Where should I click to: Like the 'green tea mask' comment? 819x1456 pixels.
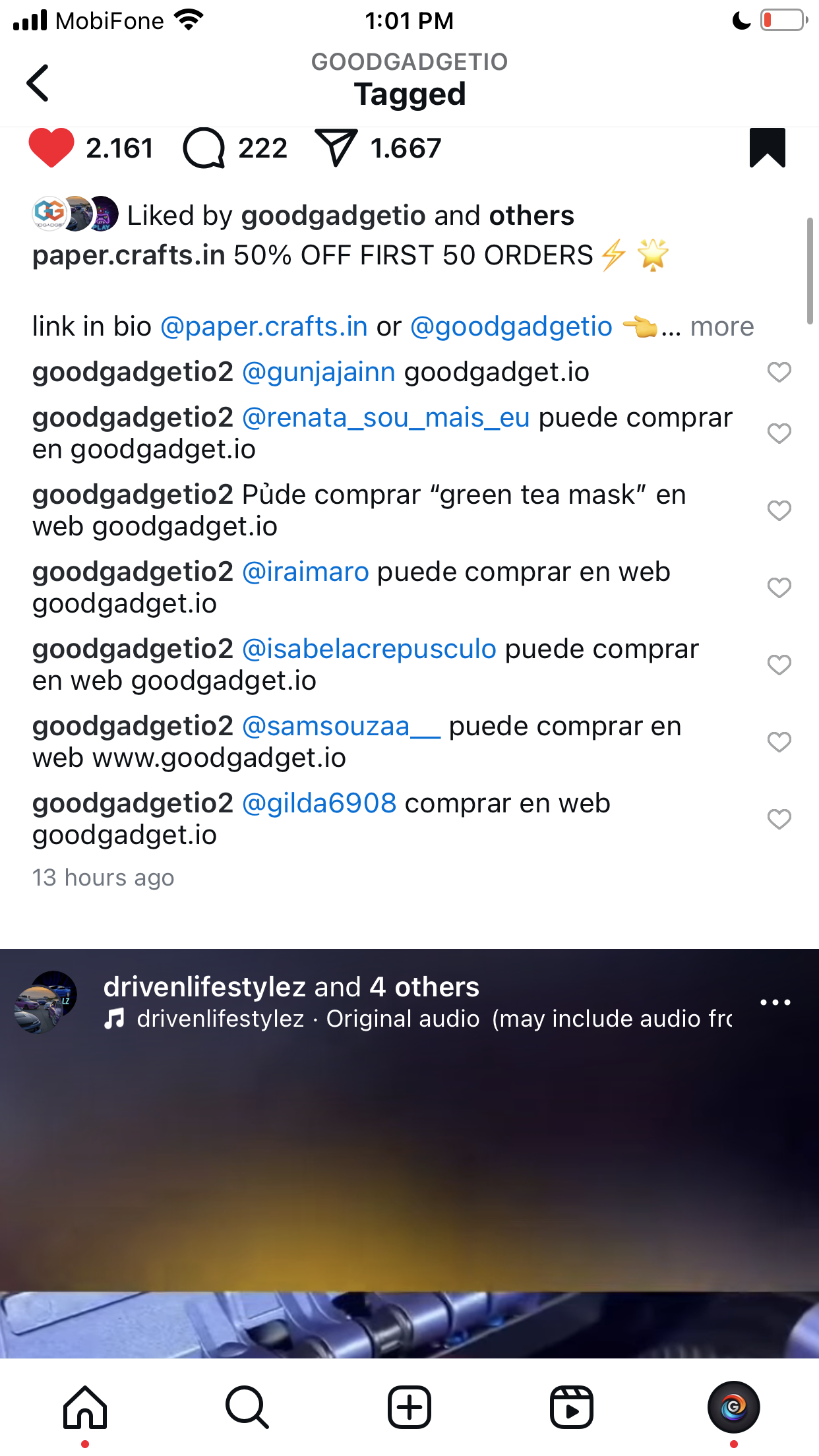[779, 510]
